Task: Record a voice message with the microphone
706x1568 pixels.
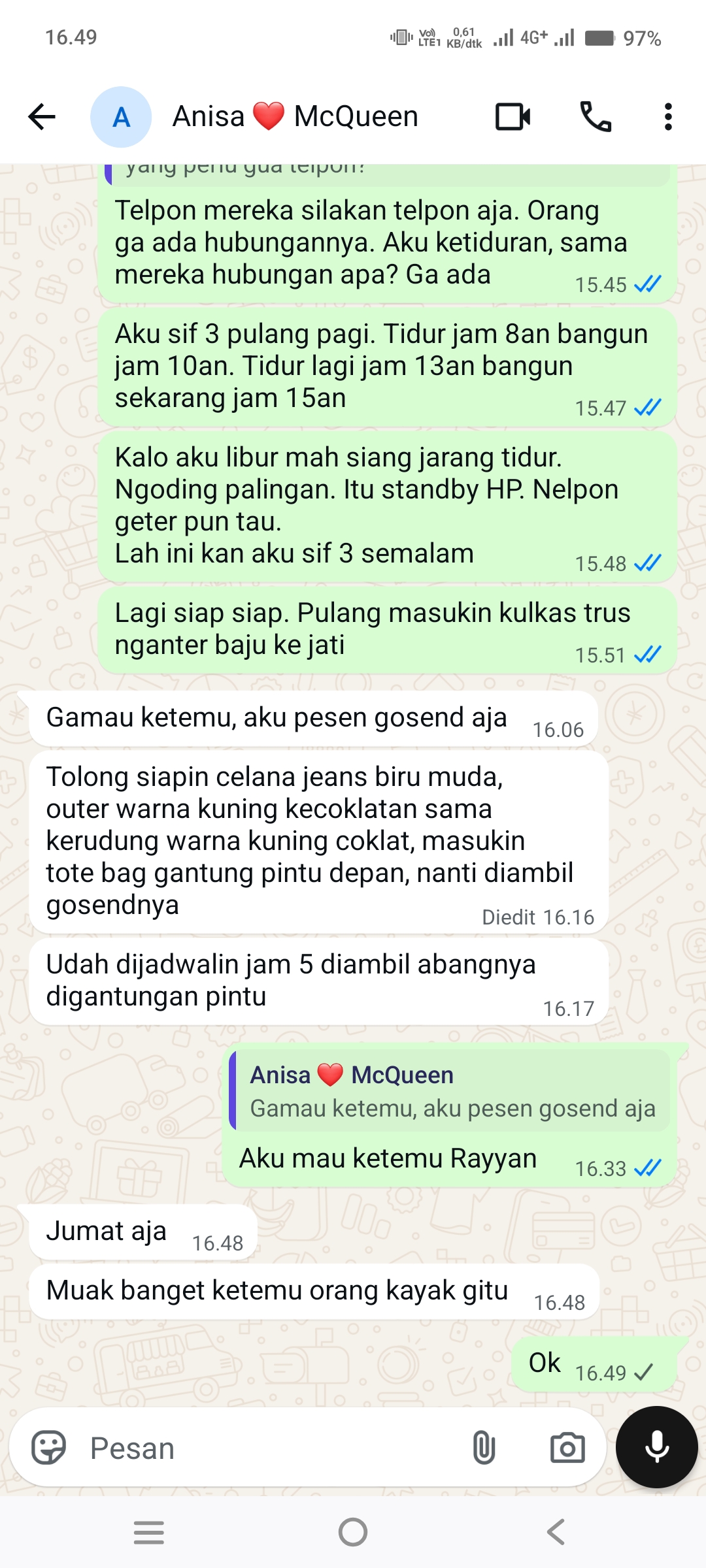Action: coord(657,1446)
